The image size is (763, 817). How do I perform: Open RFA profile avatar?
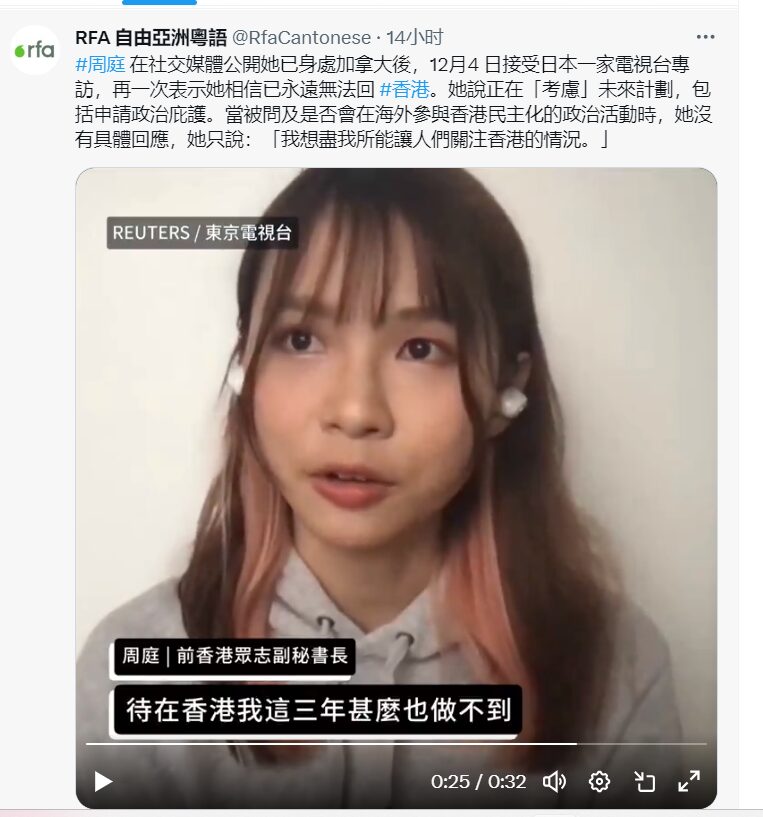pyautogui.click(x=35, y=50)
